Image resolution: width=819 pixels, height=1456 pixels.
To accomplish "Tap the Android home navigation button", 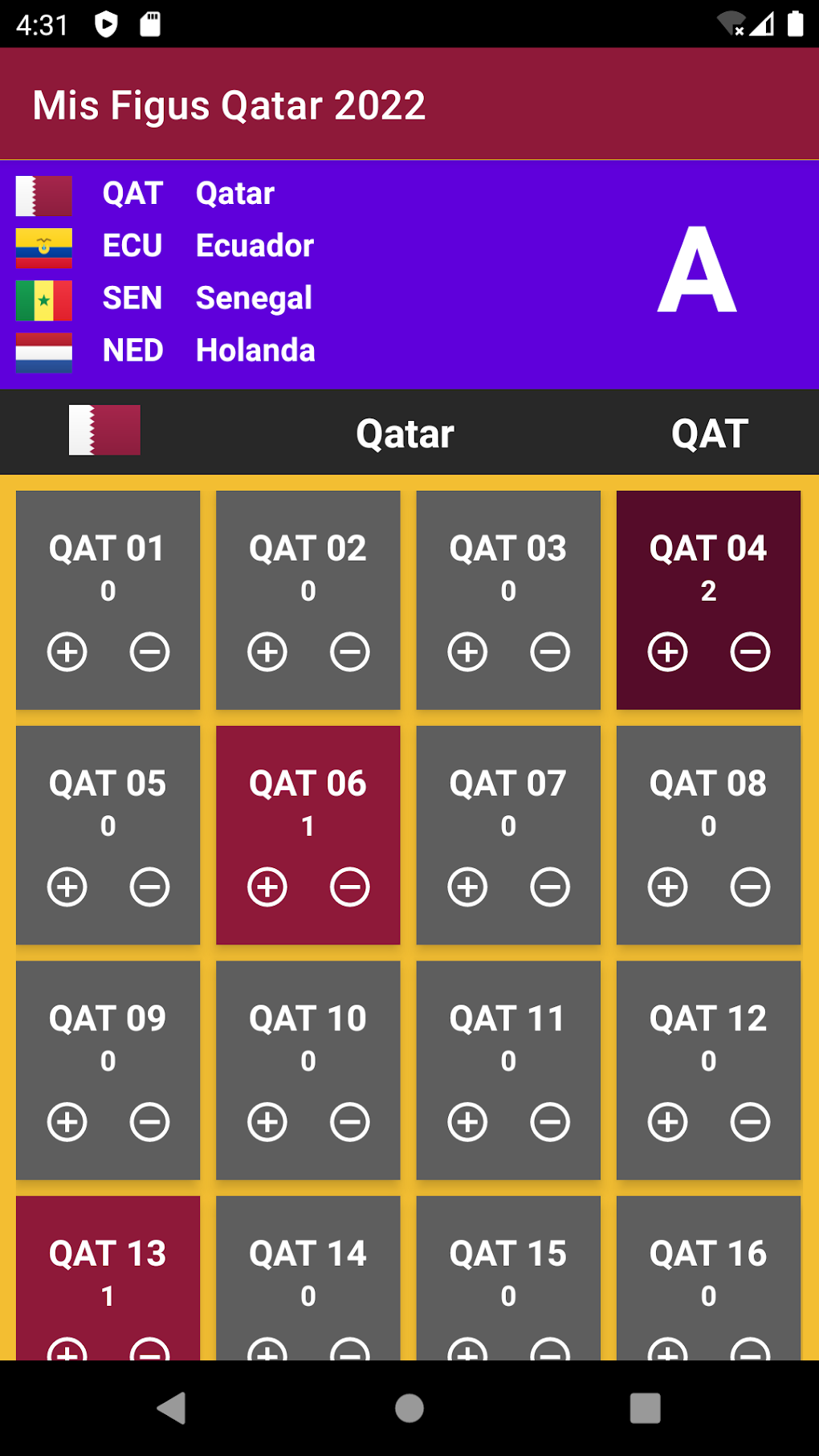I will (408, 1407).
